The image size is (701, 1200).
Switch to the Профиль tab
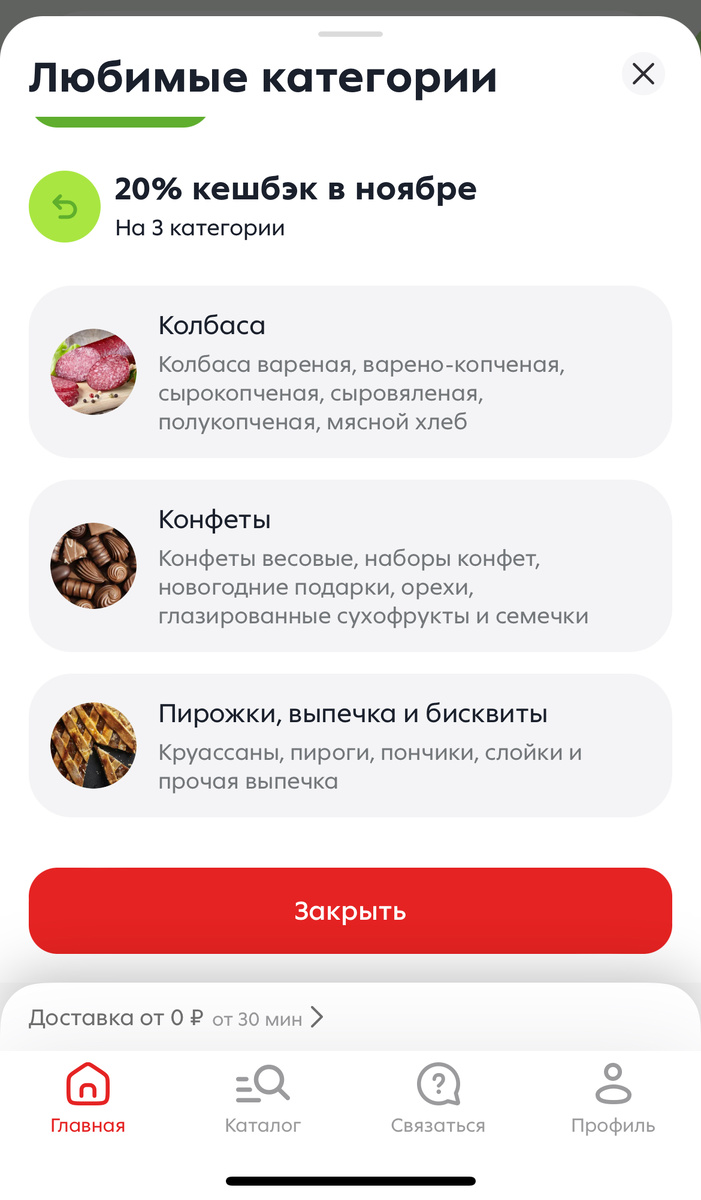(613, 1098)
